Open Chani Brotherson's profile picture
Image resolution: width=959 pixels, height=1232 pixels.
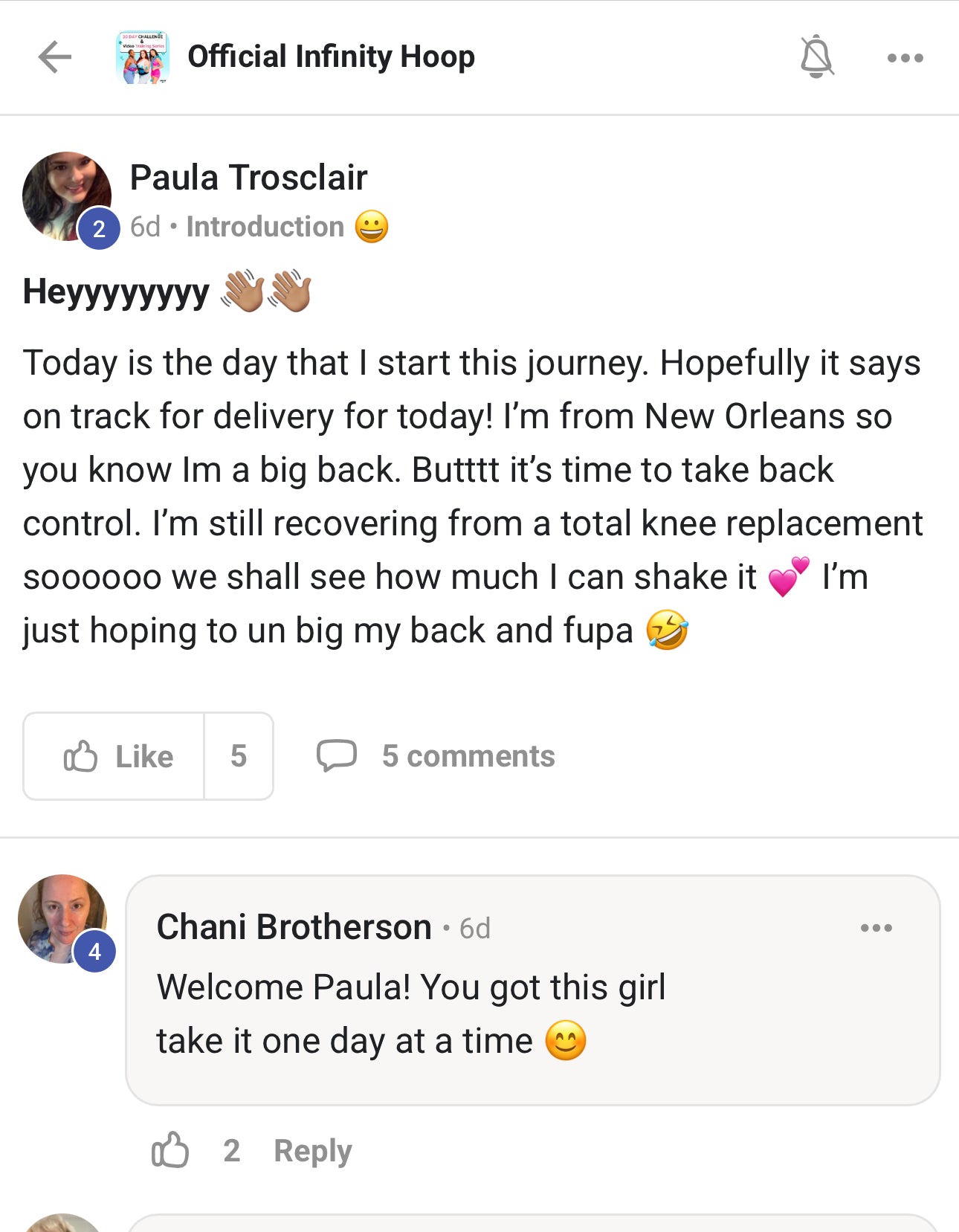[62, 919]
